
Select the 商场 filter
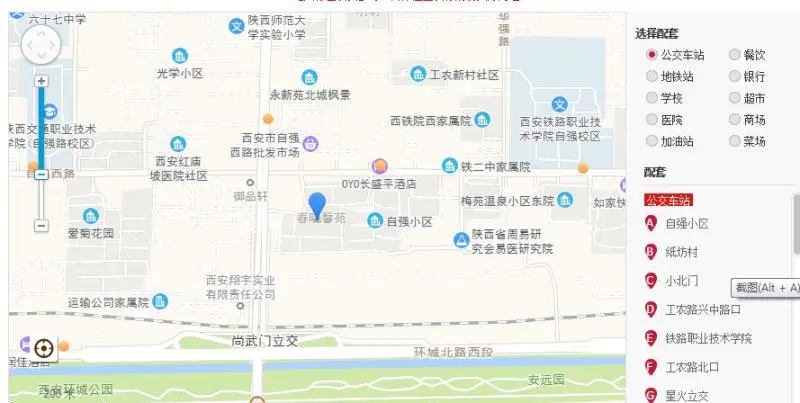tap(735, 120)
